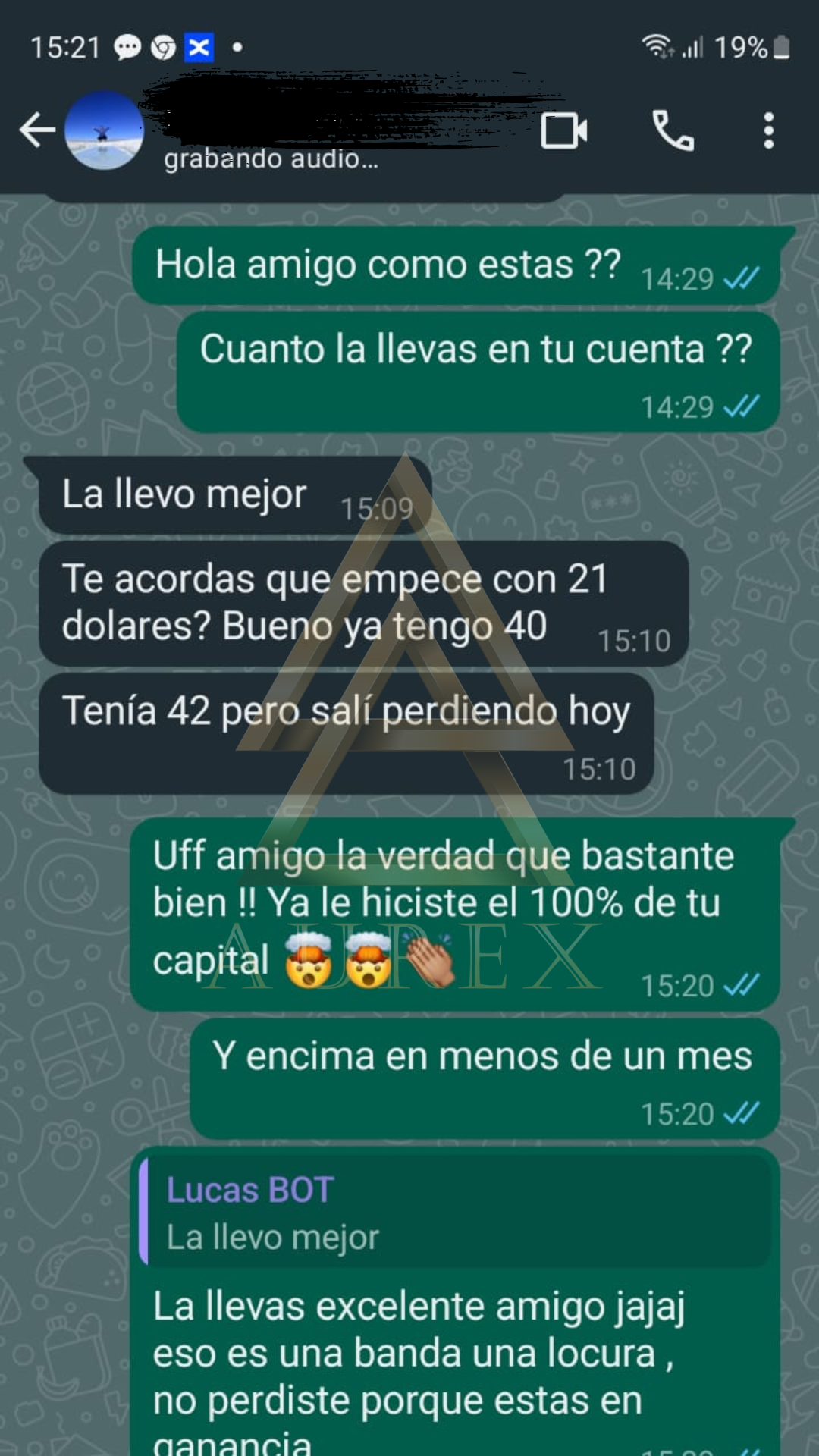Go back to the chat list
The image size is (819, 1456).
37,130
